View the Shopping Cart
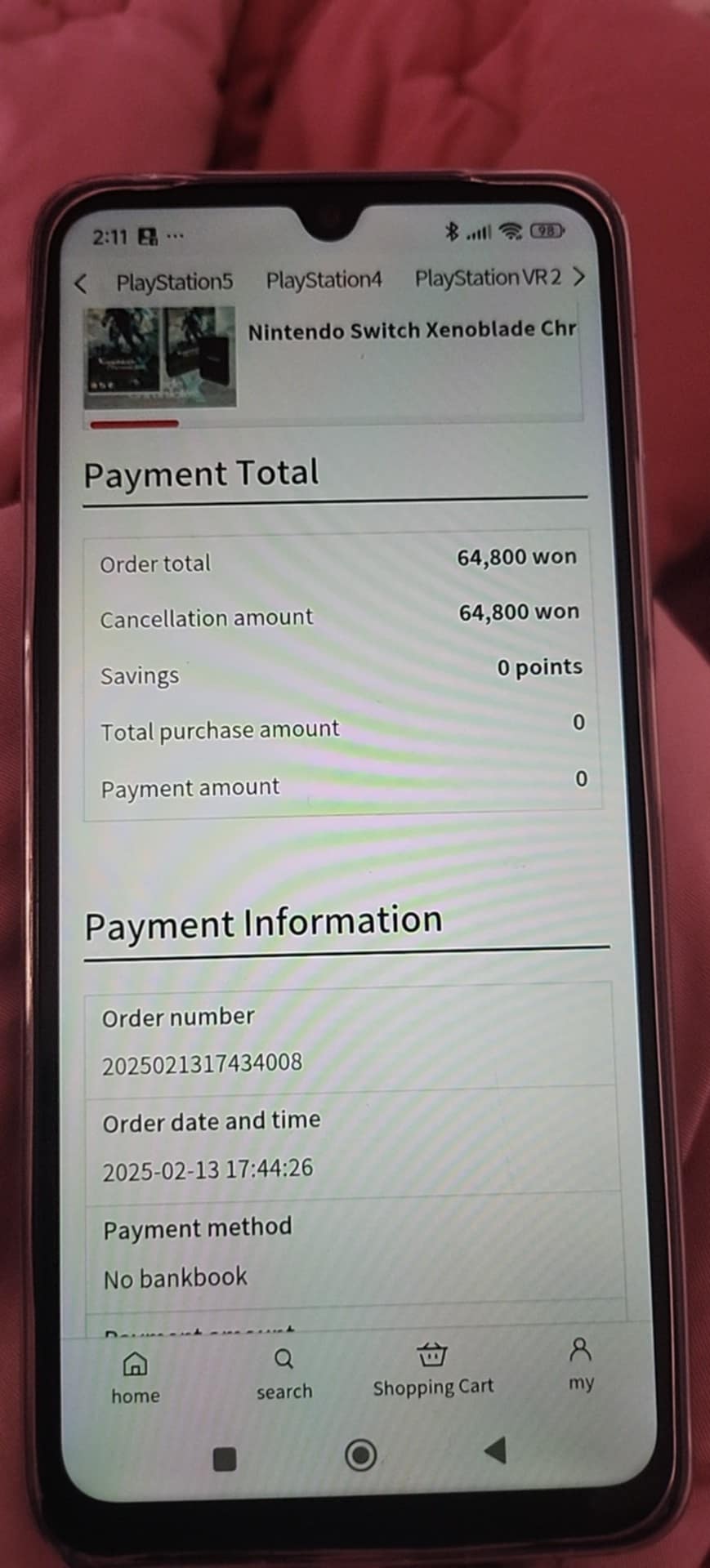 tap(433, 1369)
